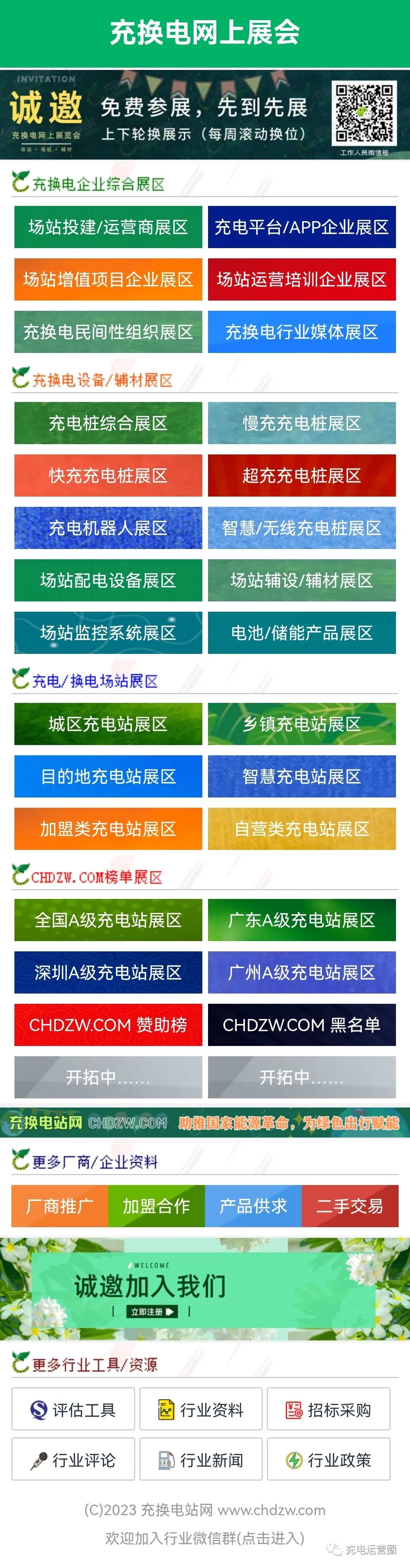Select 场站运营培训企业展区
The height and width of the screenshot is (1568, 410).
tap(302, 279)
